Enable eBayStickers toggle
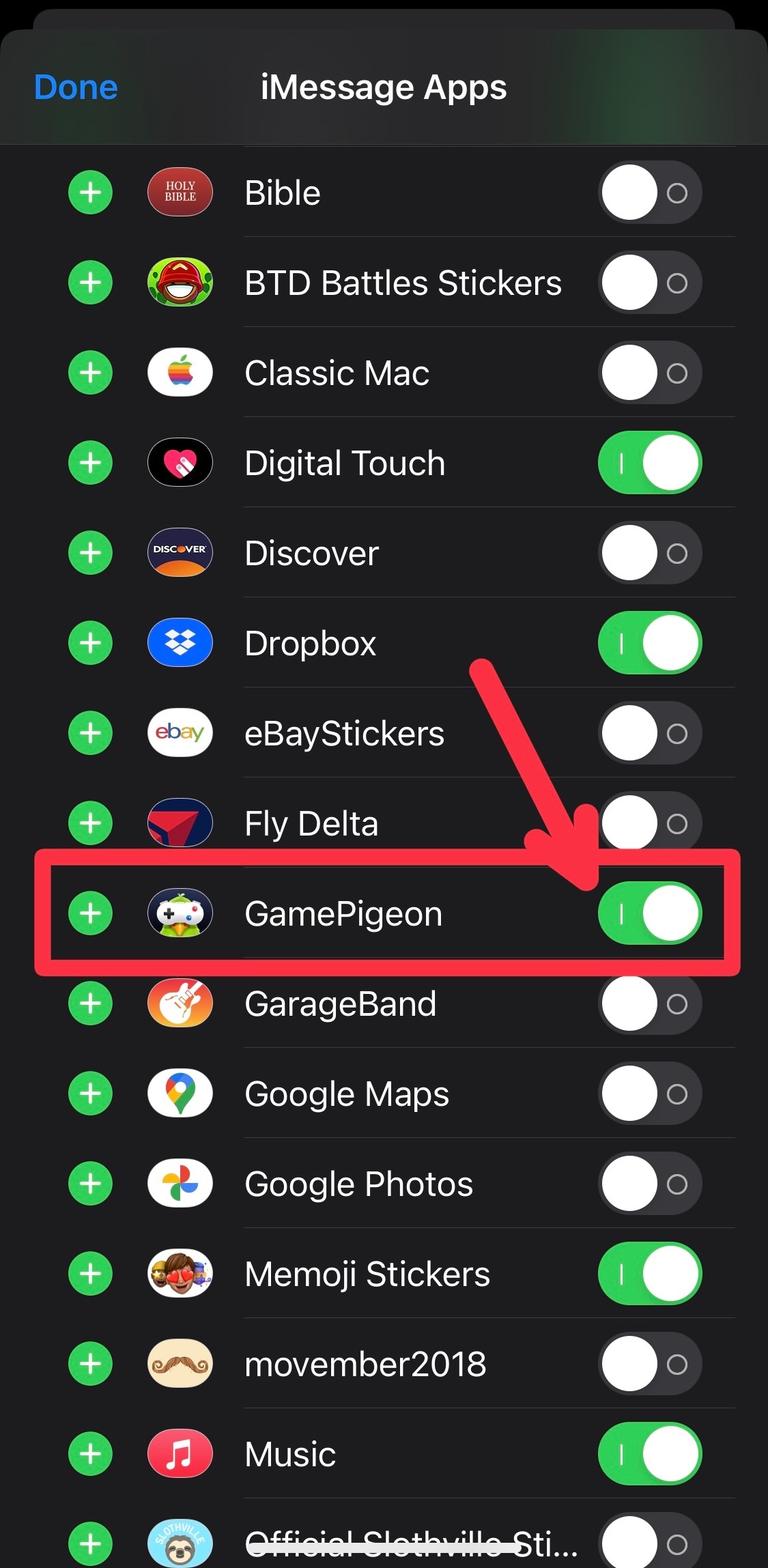 (650, 733)
